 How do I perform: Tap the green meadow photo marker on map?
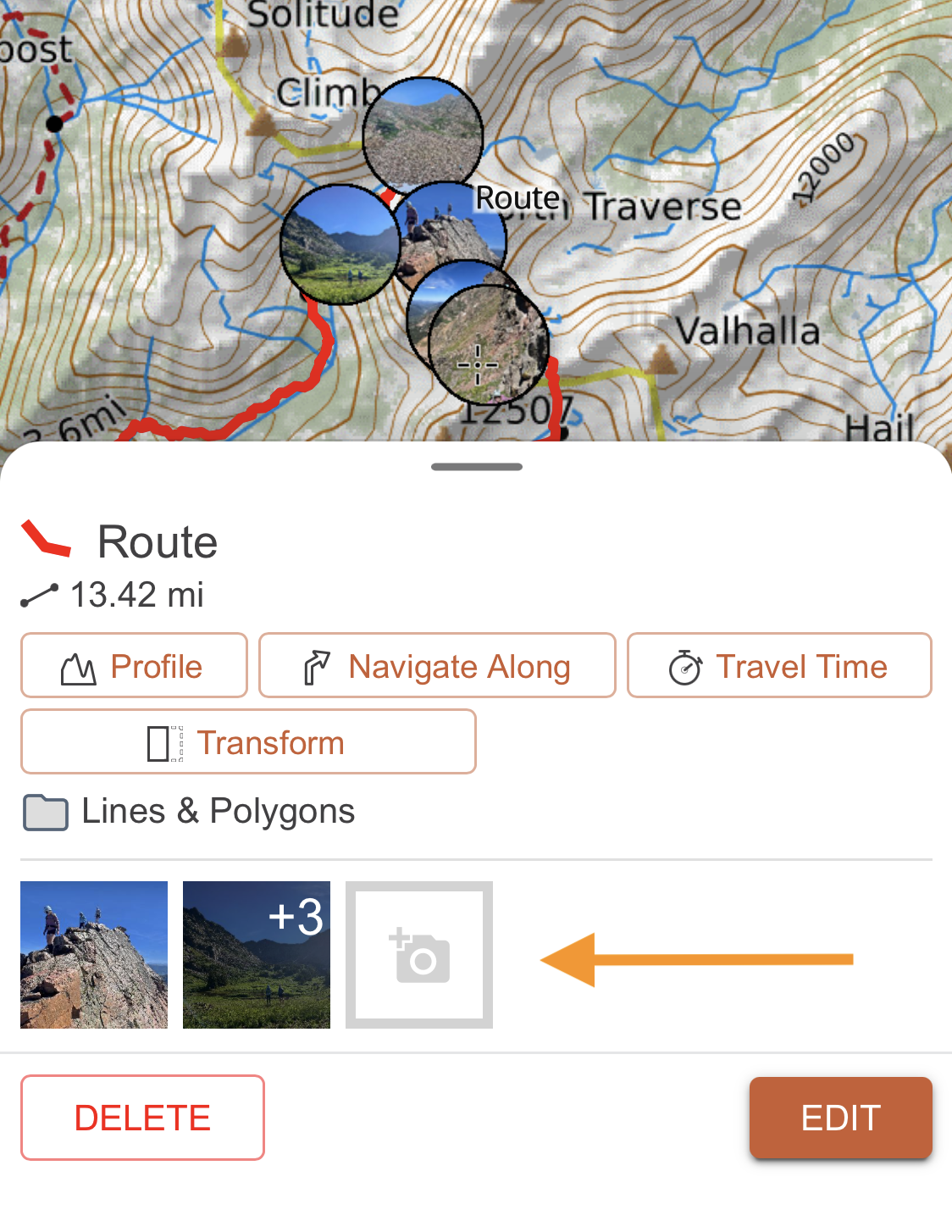[x=339, y=245]
